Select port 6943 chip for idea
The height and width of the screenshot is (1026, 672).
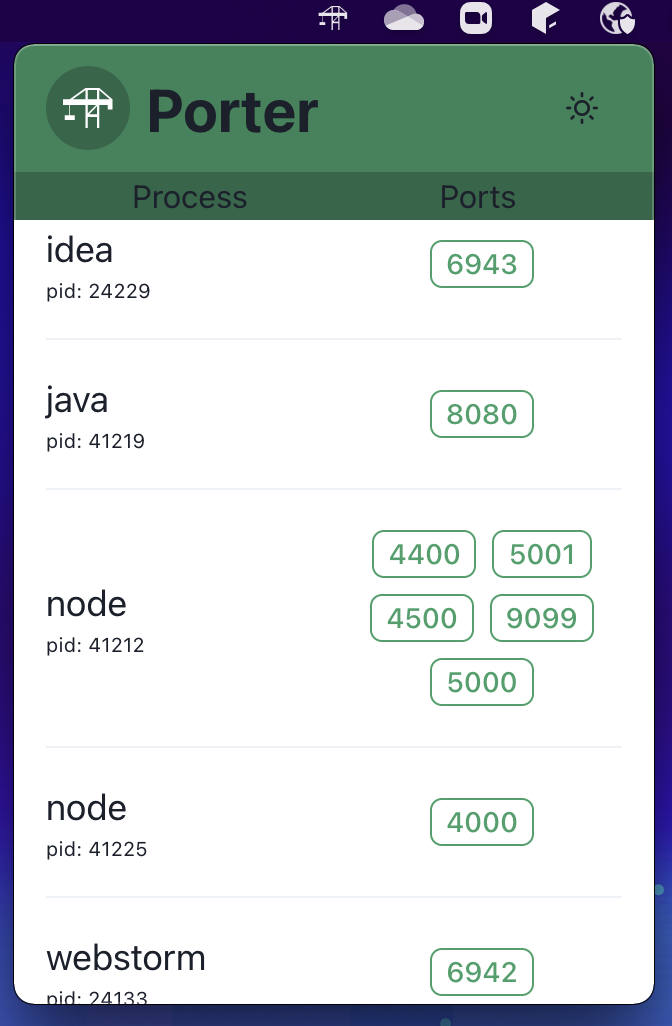[482, 264]
